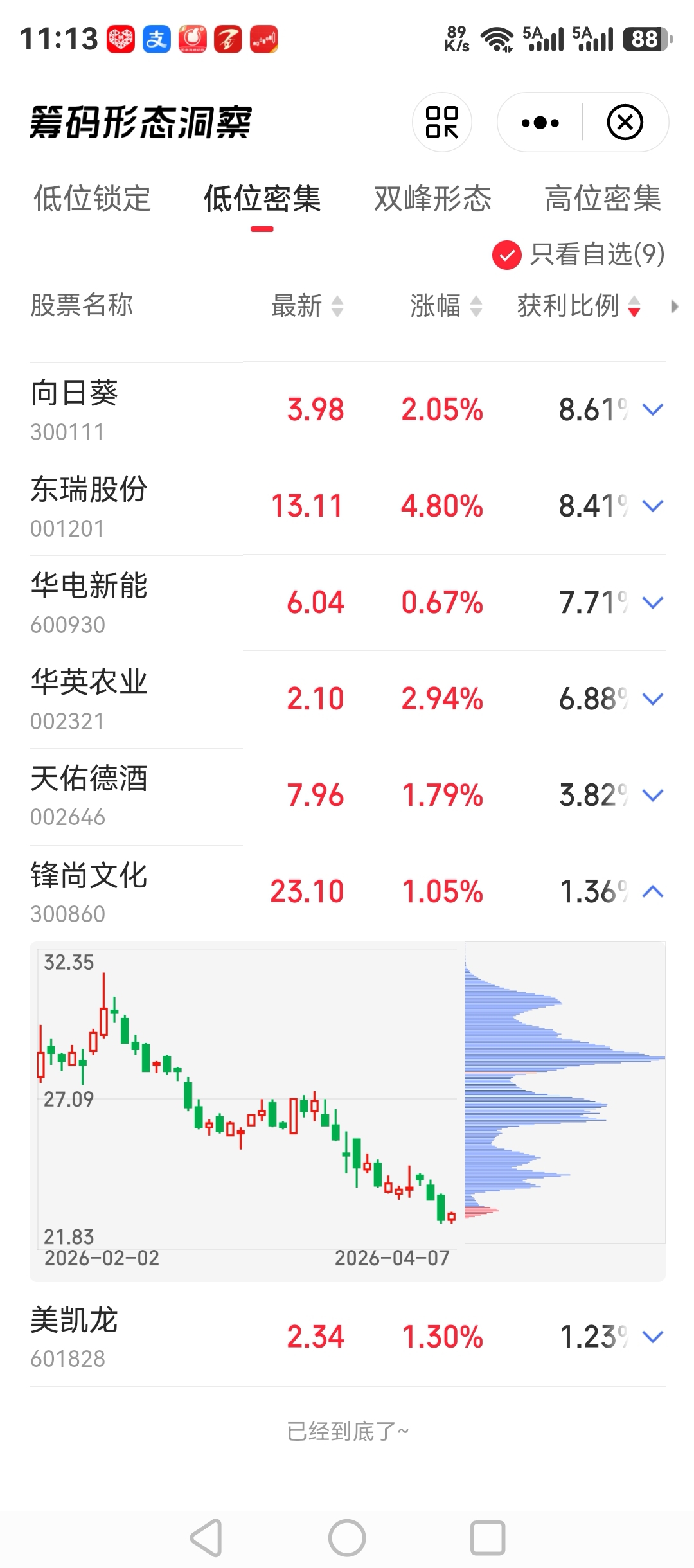The height and width of the screenshot is (1568, 694).
Task: Sort list by 涨幅 column
Action: [446, 306]
